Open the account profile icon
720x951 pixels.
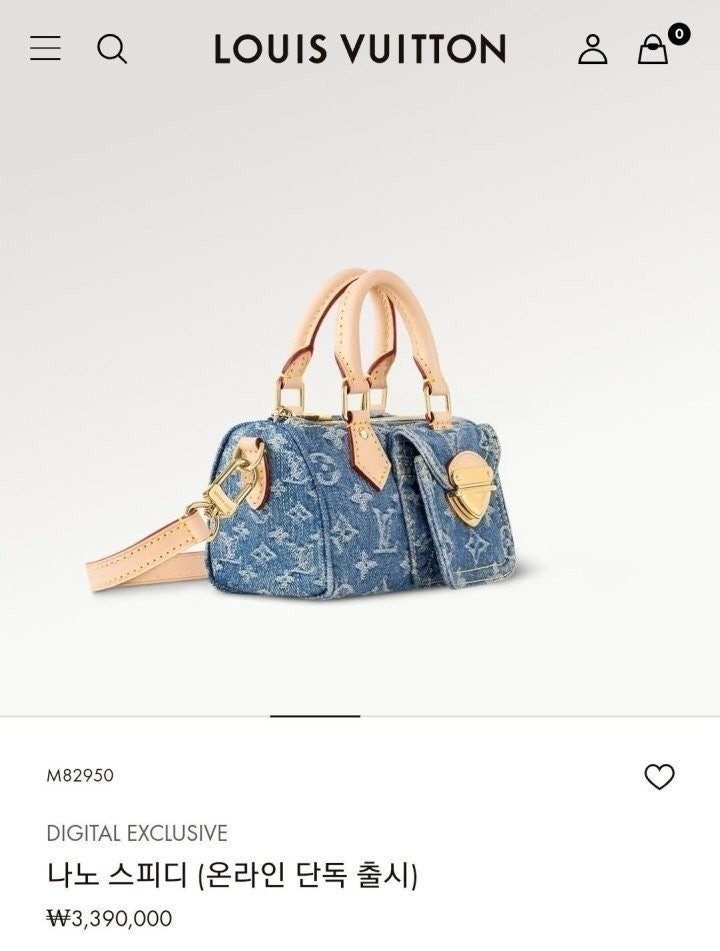pyautogui.click(x=592, y=48)
